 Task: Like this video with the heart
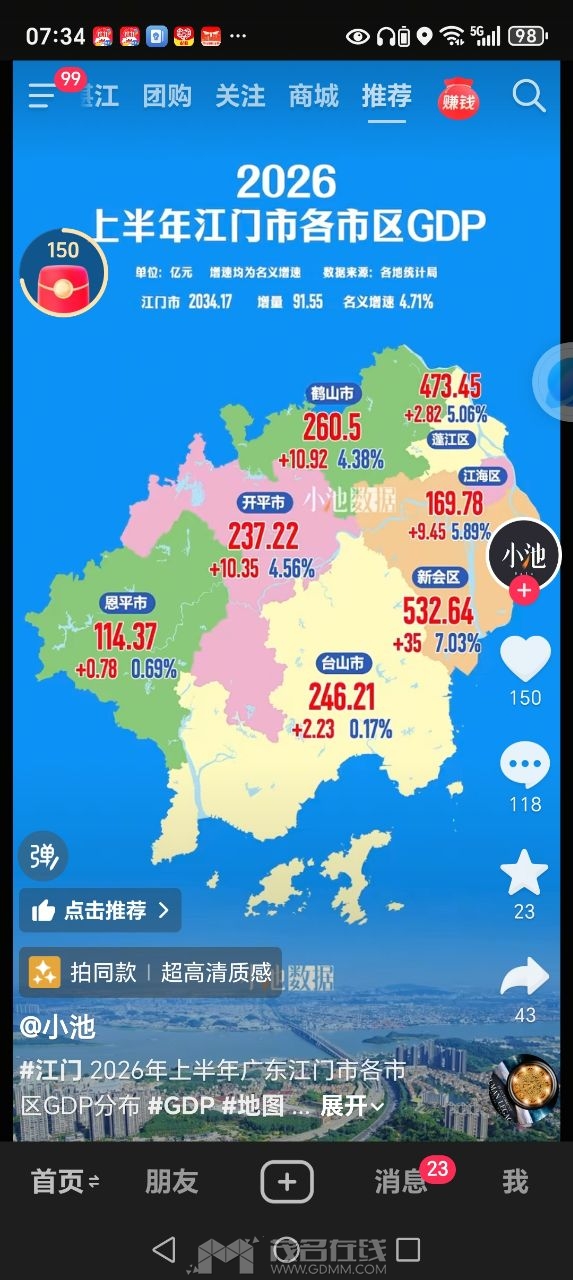tap(525, 659)
